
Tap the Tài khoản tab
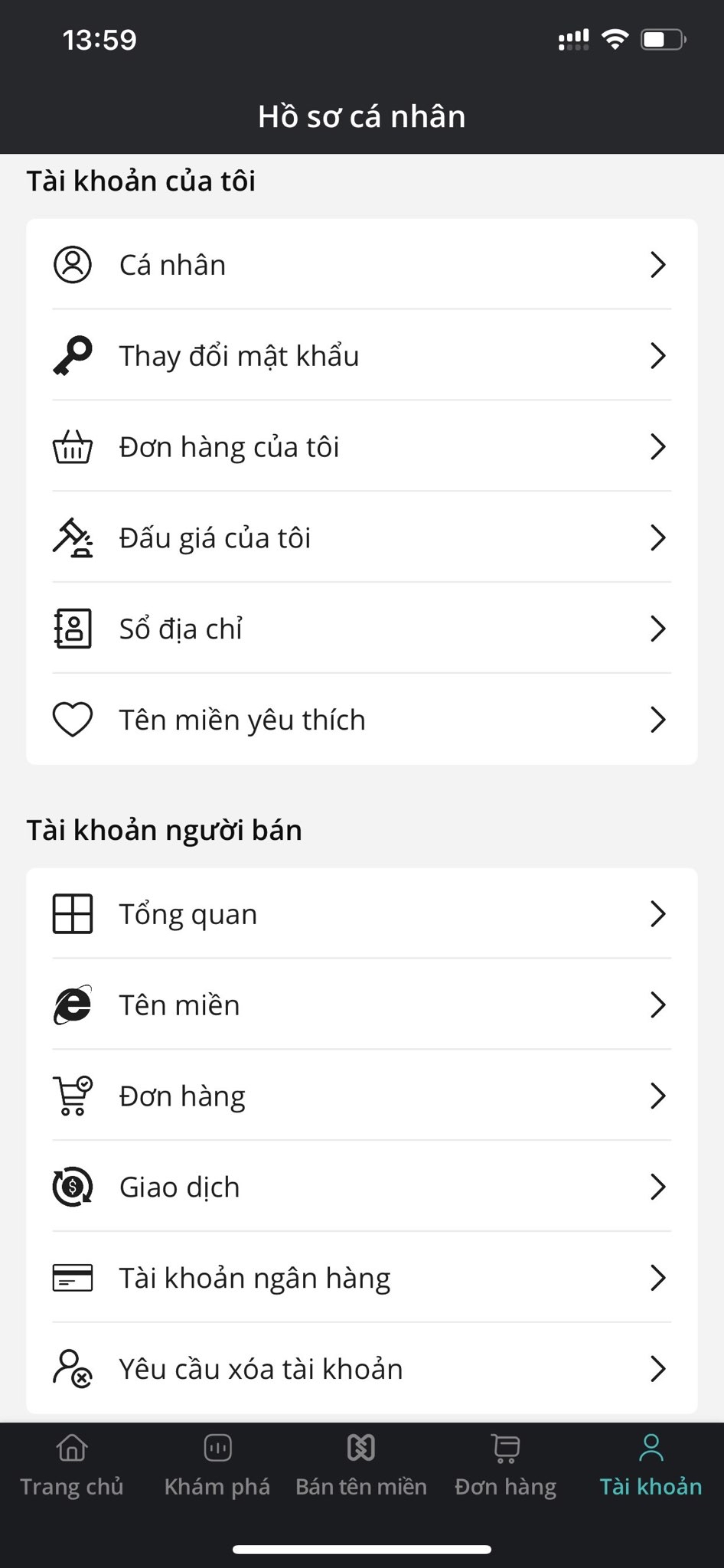(x=651, y=1465)
